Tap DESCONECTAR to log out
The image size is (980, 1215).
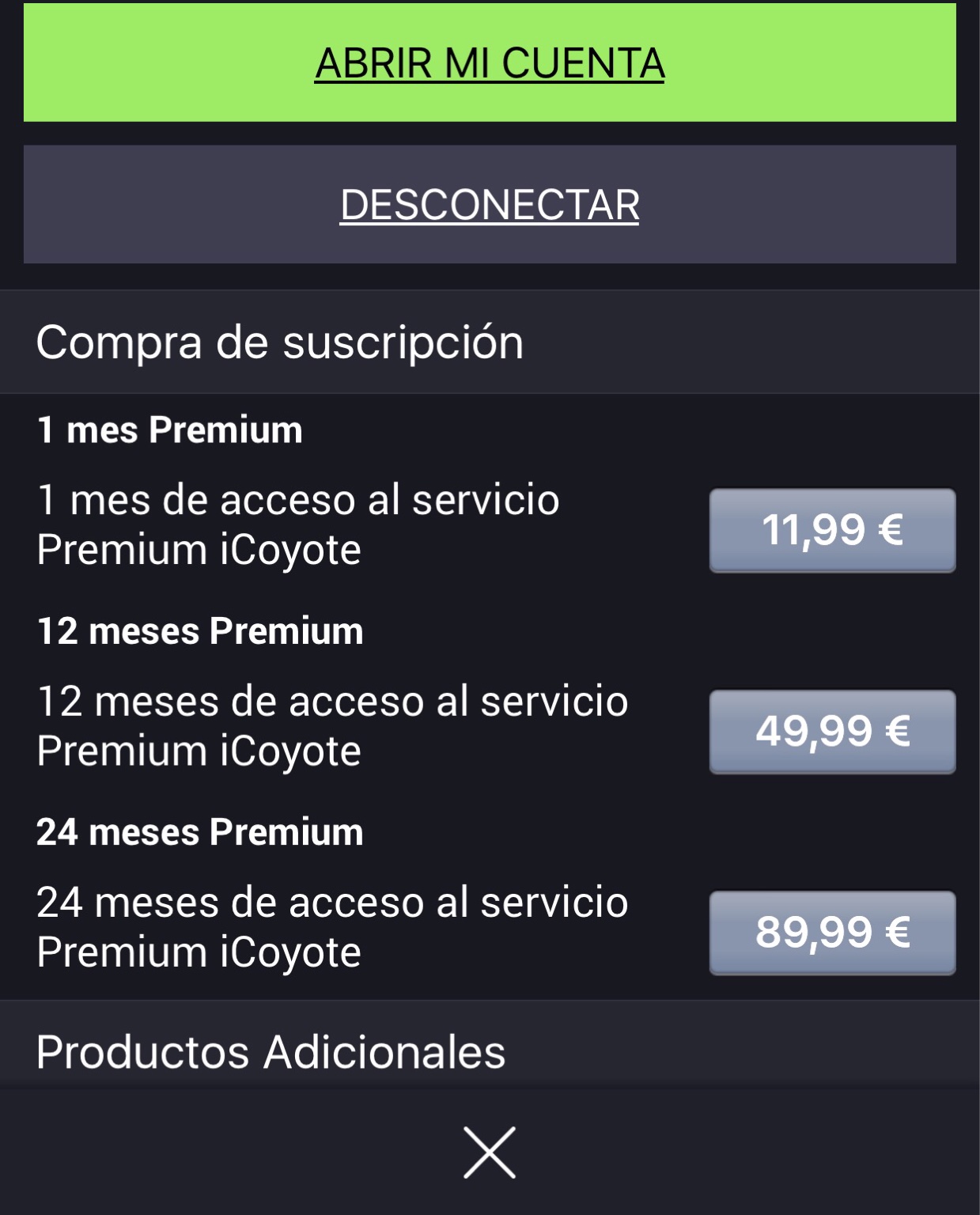pyautogui.click(x=490, y=205)
